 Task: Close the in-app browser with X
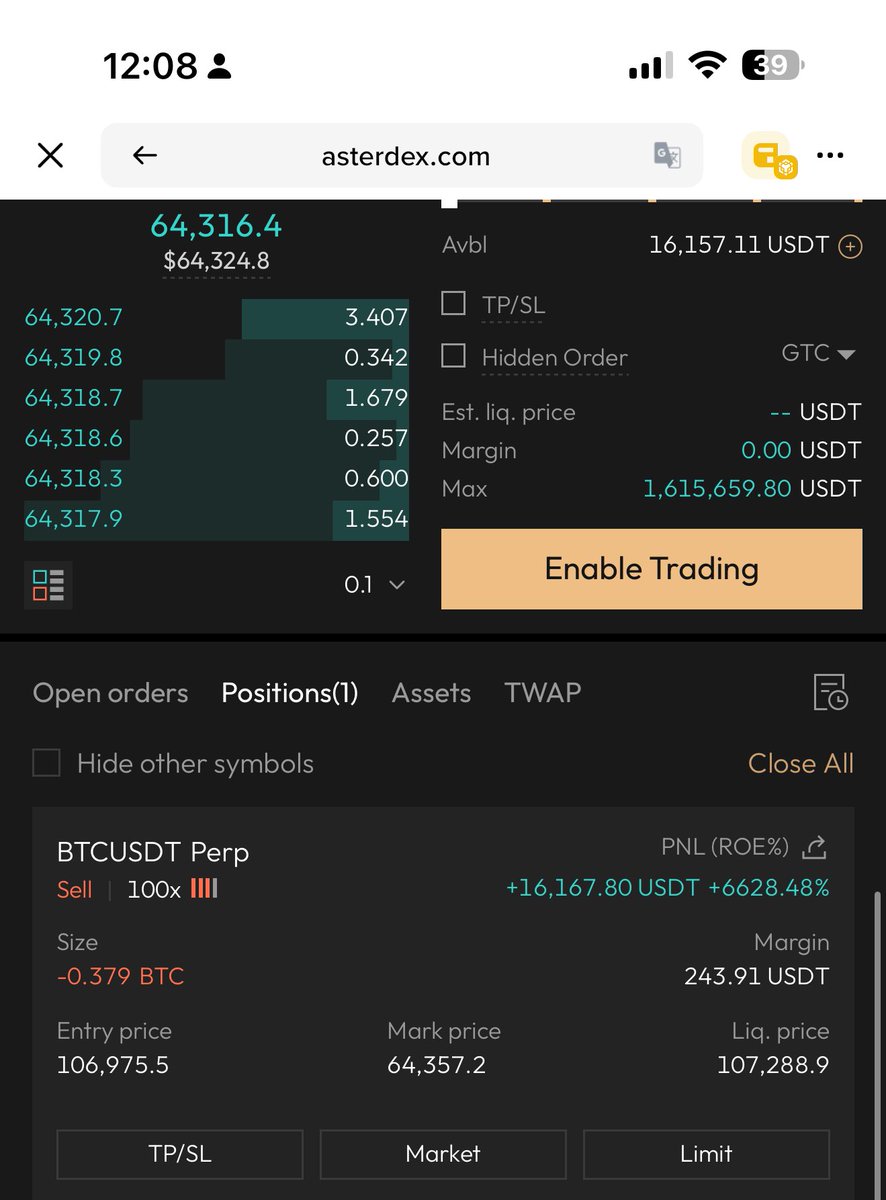50,155
